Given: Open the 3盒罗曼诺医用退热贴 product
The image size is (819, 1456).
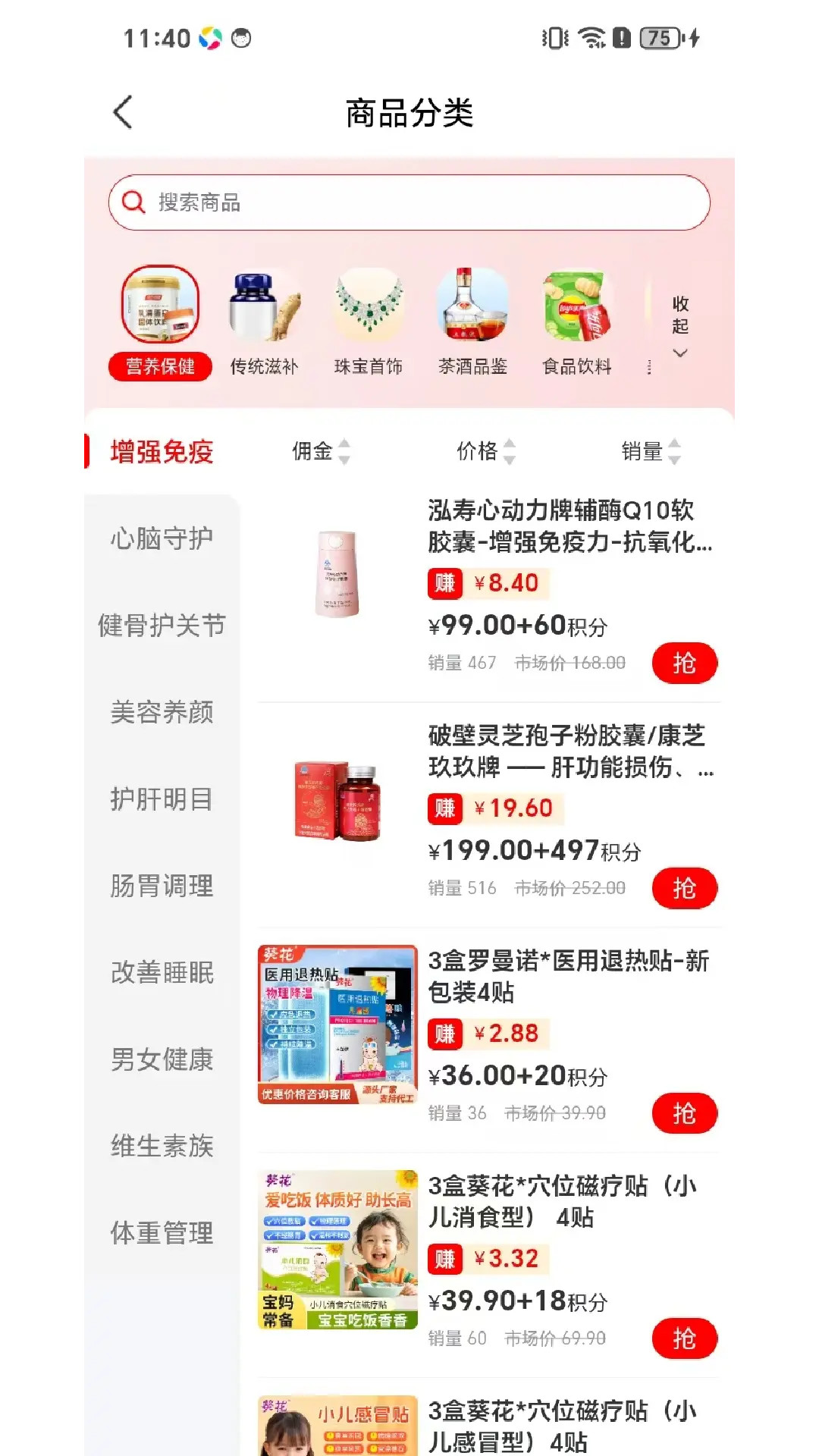Looking at the screenshot, I should pos(567,977).
